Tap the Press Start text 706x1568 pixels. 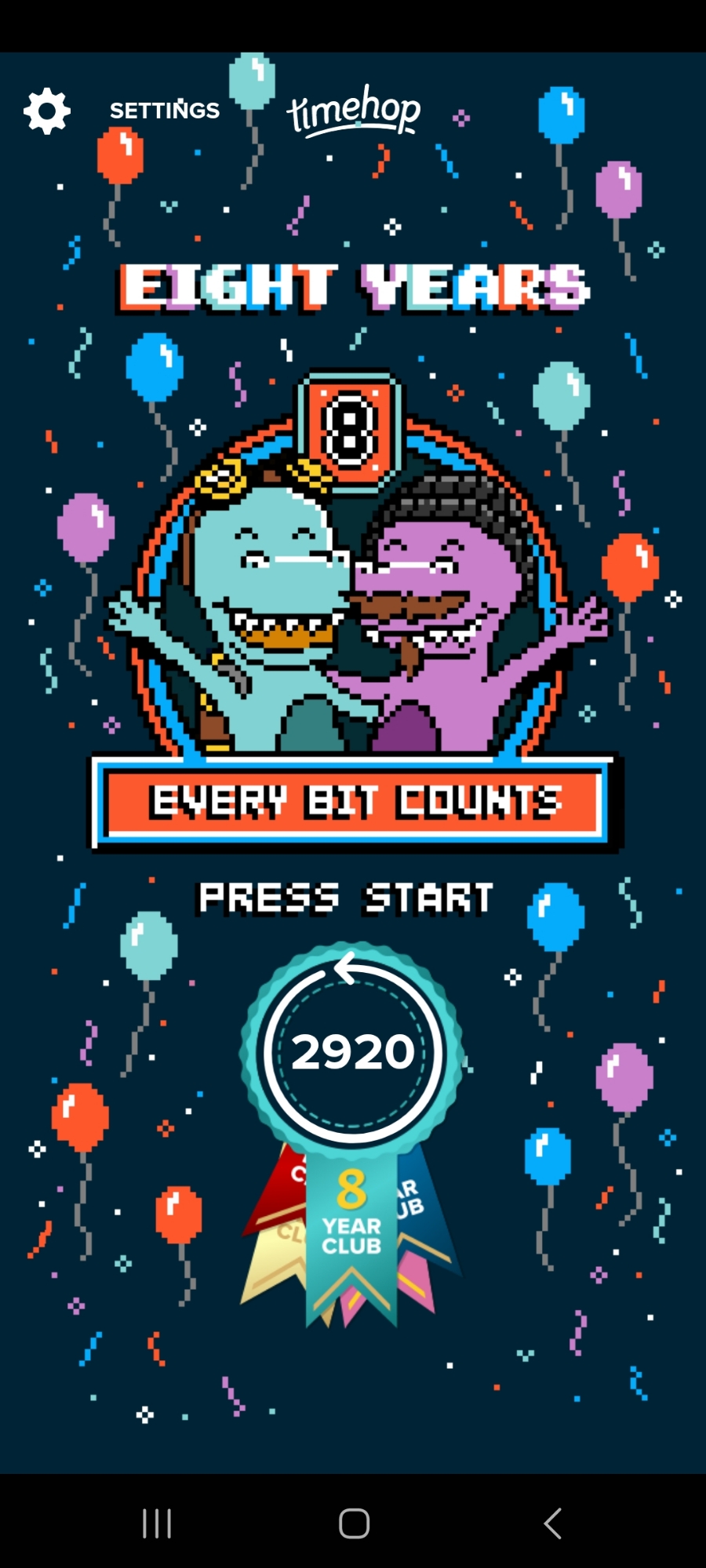click(346, 898)
